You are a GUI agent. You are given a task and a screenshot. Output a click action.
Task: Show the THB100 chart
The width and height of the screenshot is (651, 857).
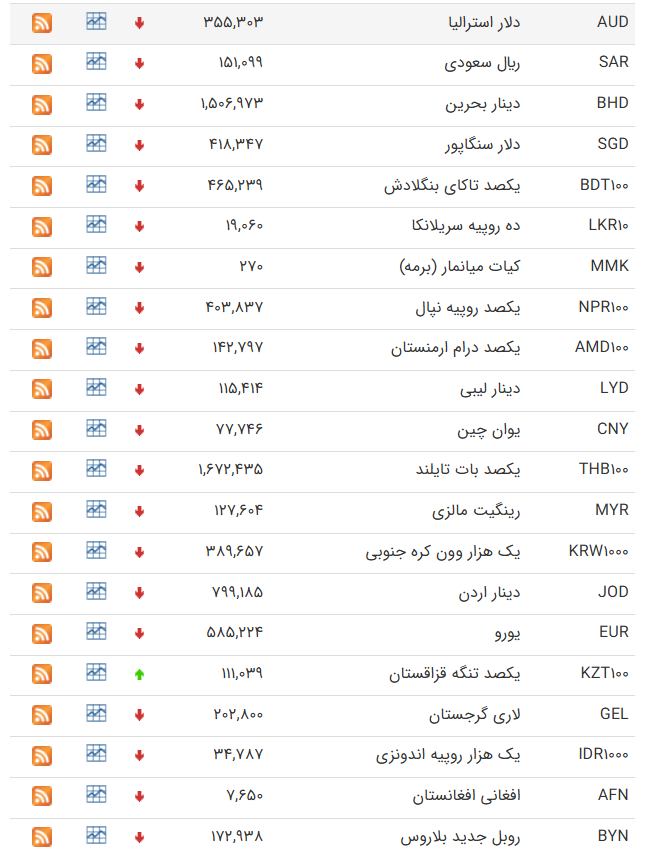coord(96,468)
